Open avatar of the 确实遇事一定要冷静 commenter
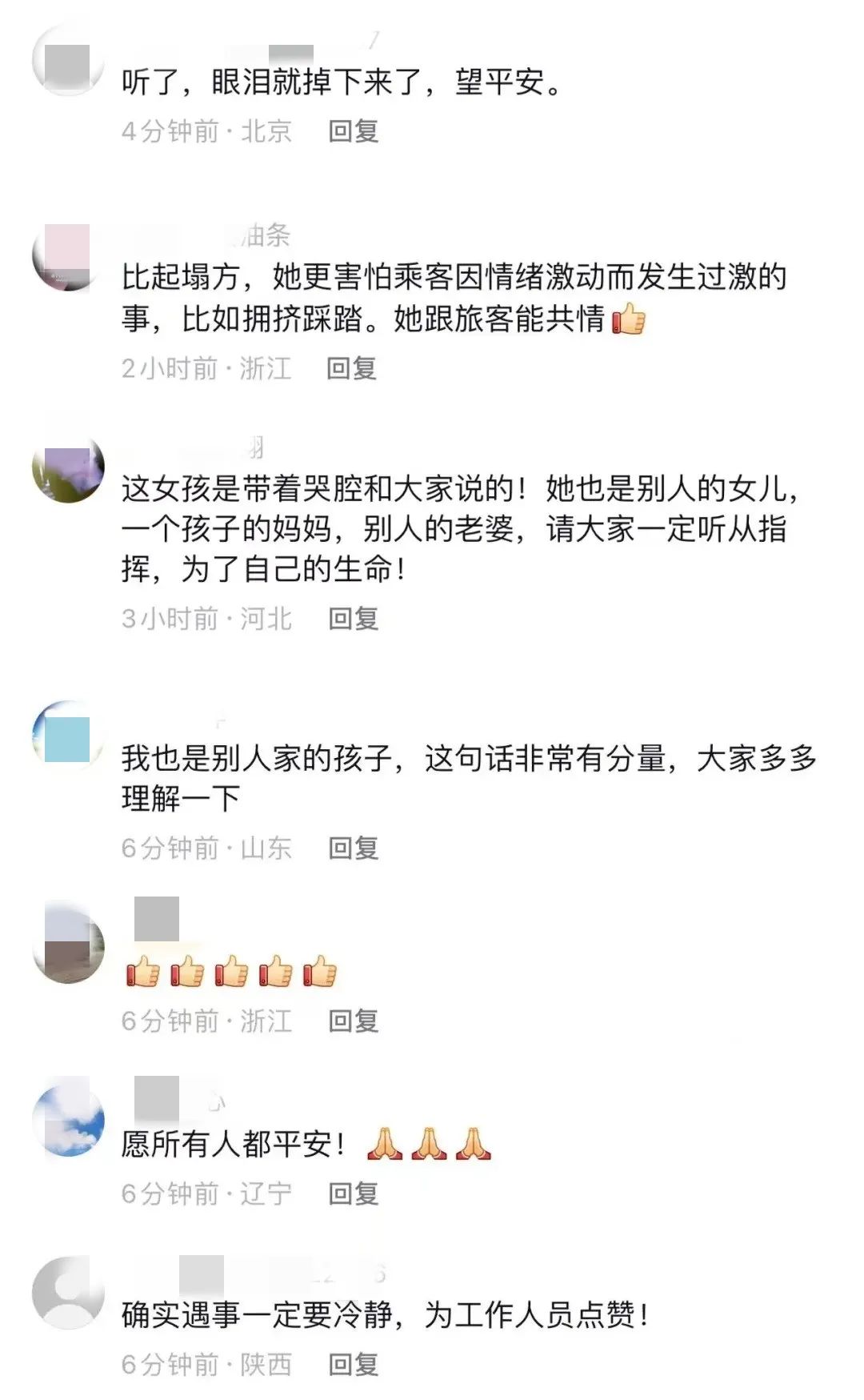This screenshot has height=1400, width=864. click(68, 1293)
